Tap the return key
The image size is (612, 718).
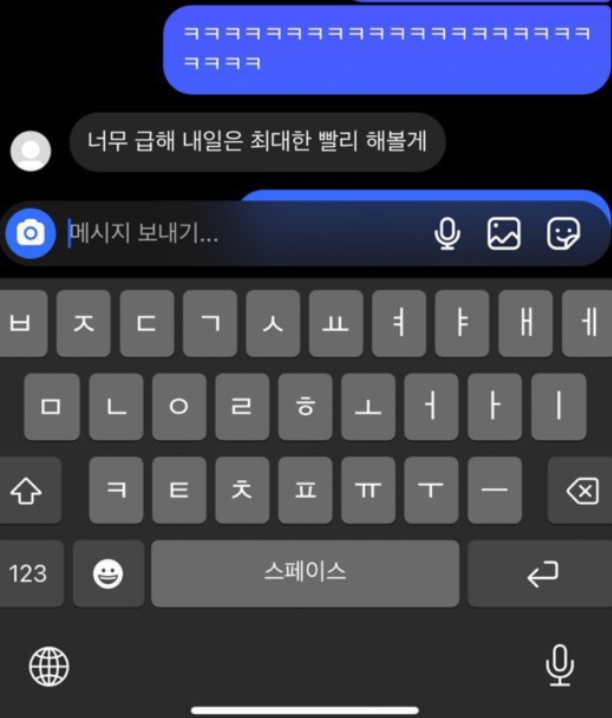541,574
